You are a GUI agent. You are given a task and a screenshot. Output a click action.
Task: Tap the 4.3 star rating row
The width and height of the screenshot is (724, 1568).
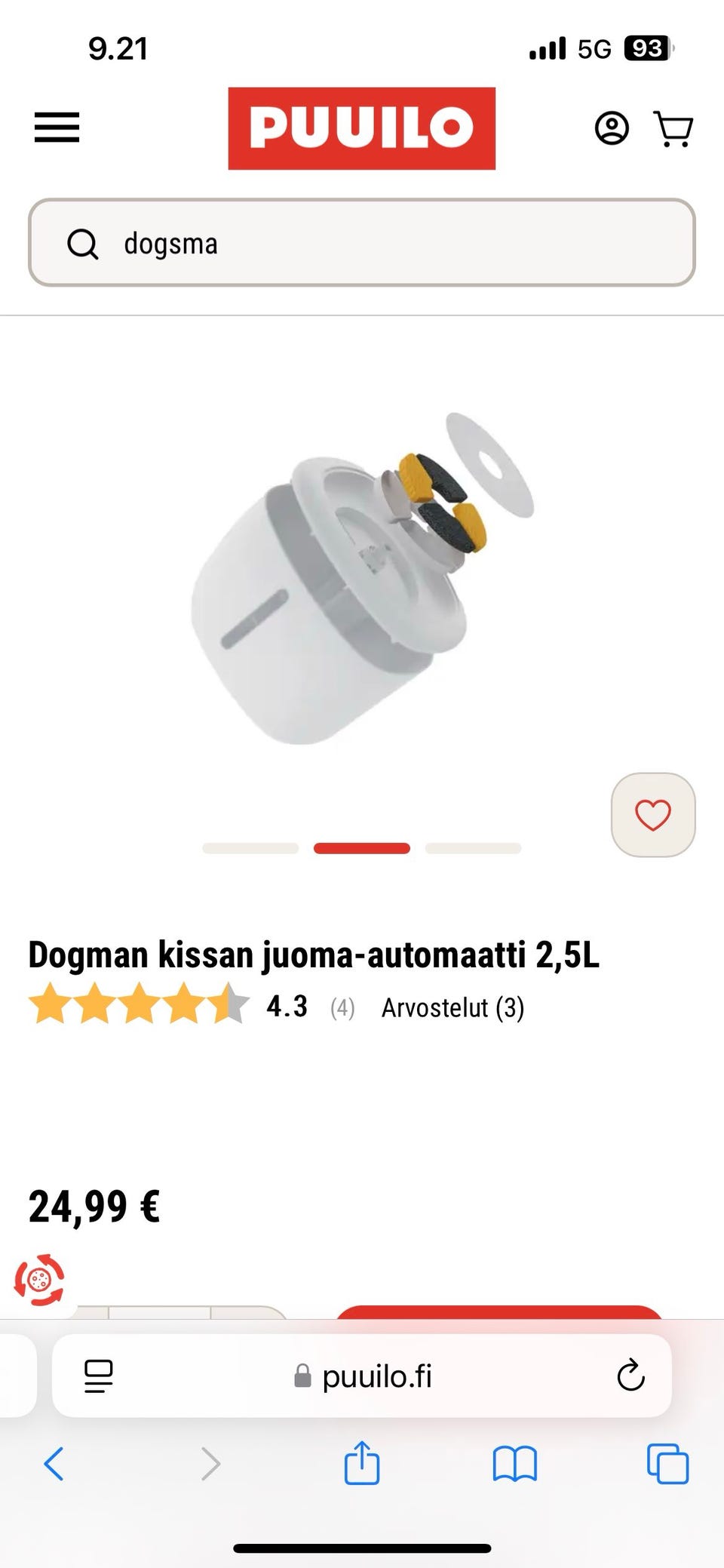click(x=287, y=1006)
